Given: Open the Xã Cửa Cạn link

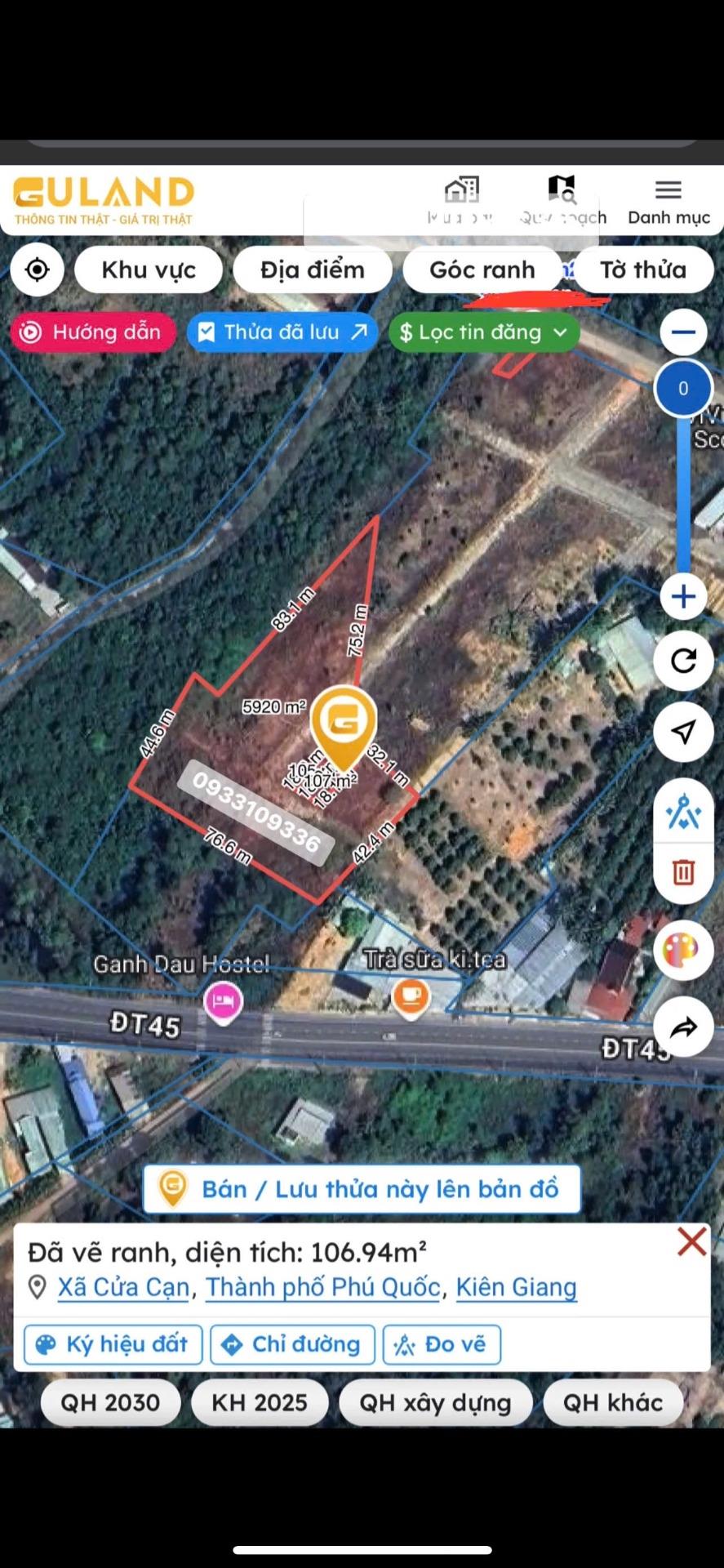Looking at the screenshot, I should point(123,1287).
